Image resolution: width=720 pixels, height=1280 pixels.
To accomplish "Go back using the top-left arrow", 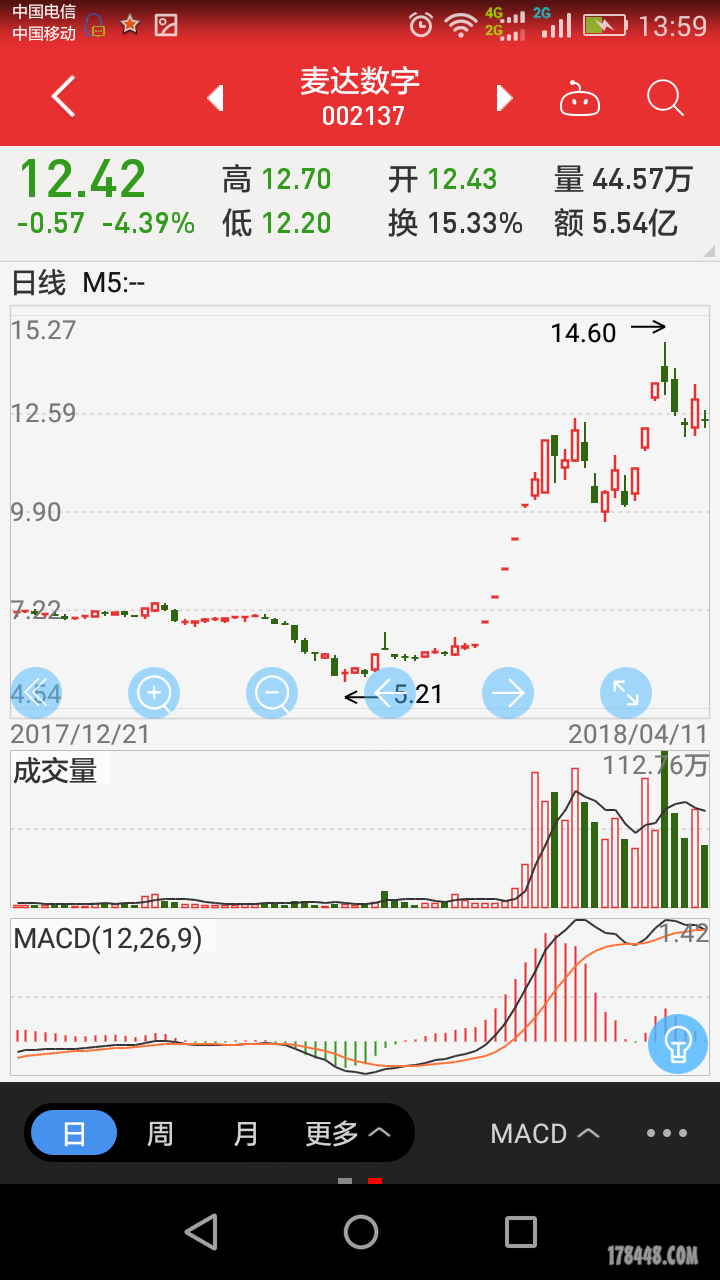I will [64, 97].
